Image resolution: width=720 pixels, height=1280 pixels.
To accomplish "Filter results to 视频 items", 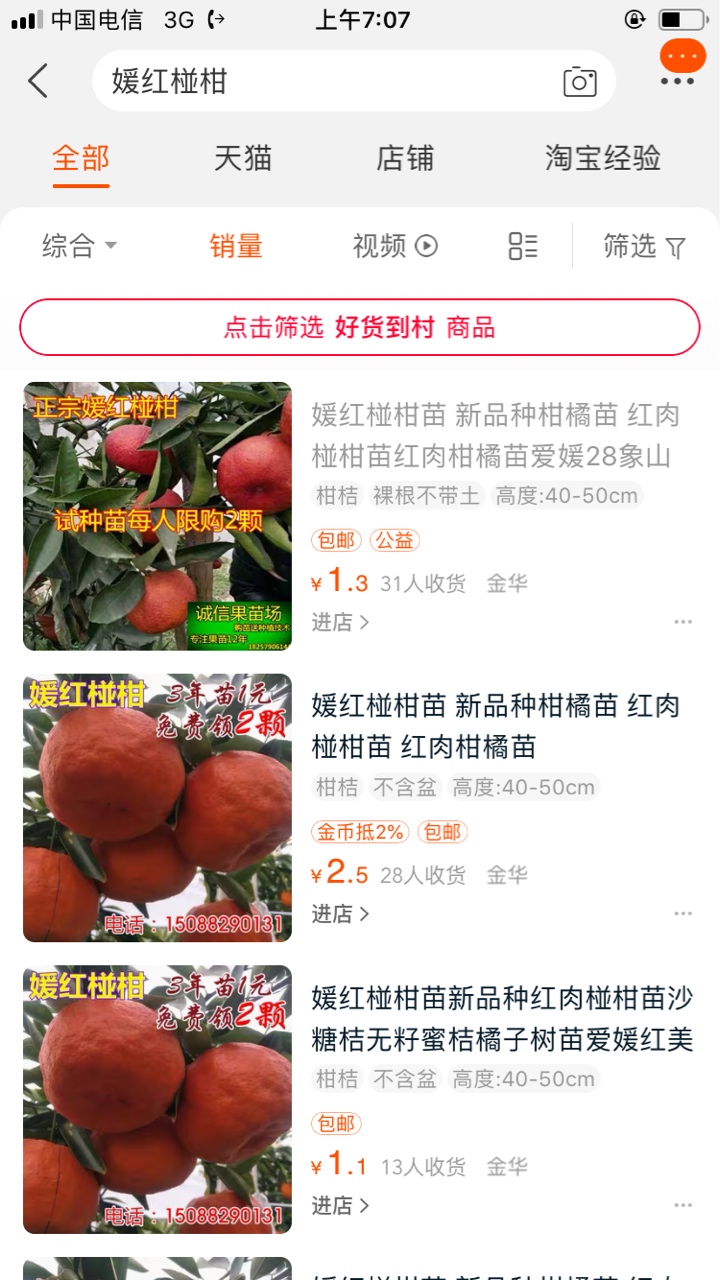I will pyautogui.click(x=395, y=246).
